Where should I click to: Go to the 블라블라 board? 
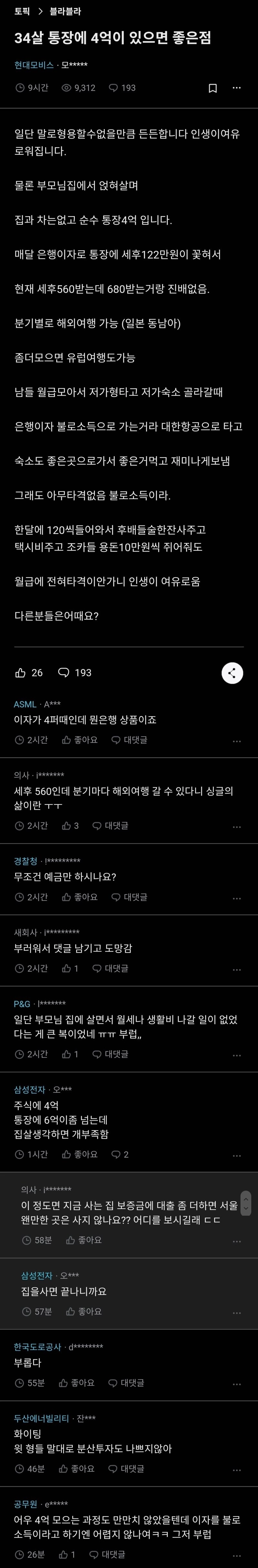click(65, 11)
